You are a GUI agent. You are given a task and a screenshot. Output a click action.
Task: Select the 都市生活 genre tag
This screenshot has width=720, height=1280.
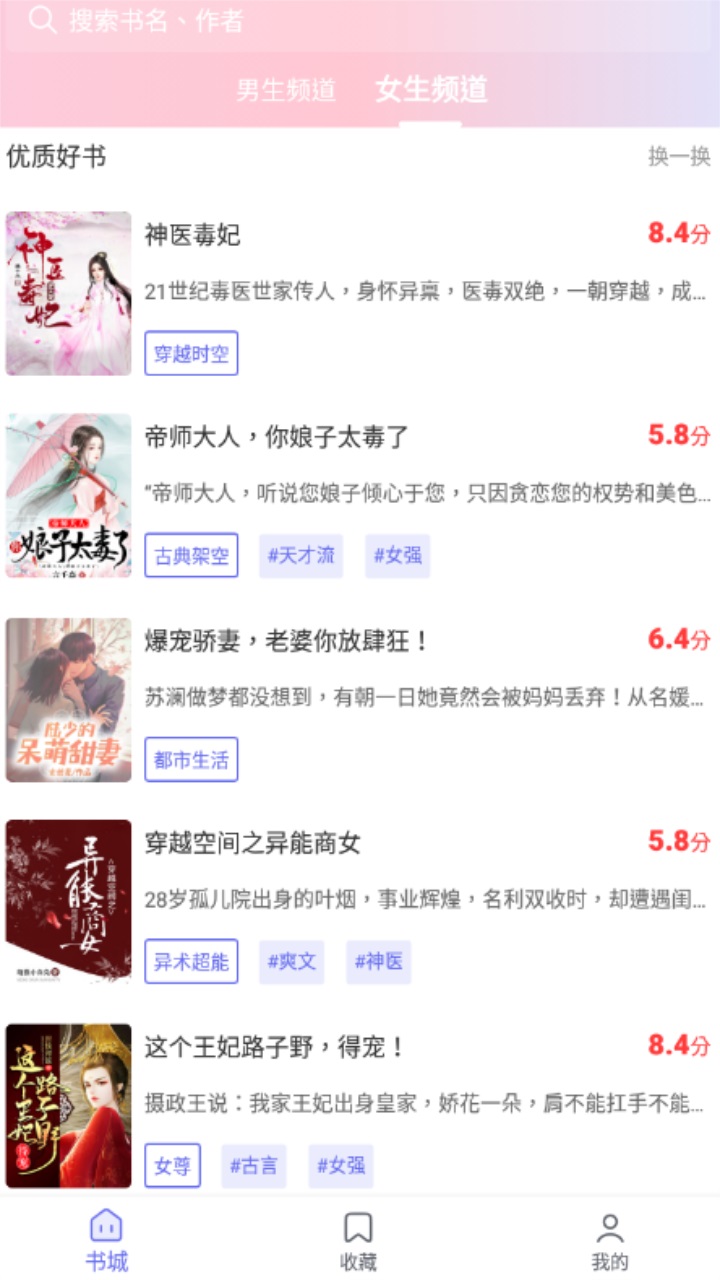(190, 761)
